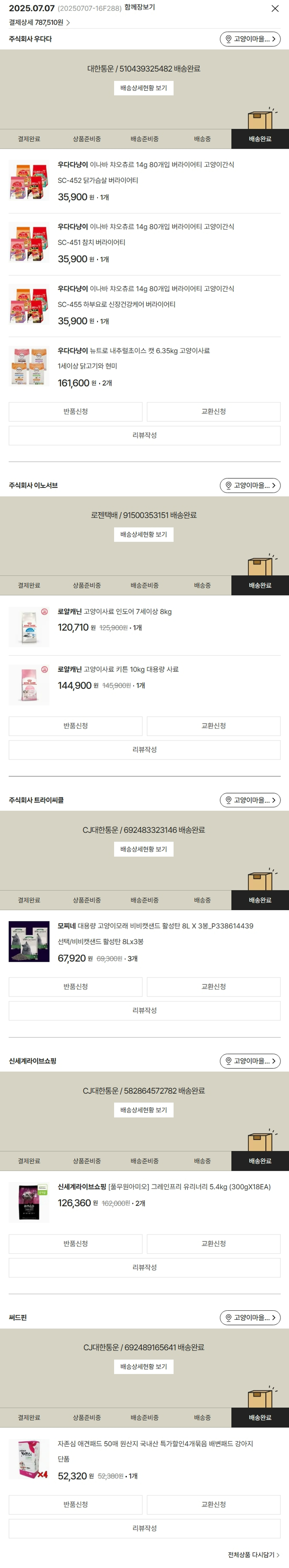Viewport: 289px width, 1568px height.
Task: Open 자존심 애견패드 50매 product
Action: coord(155,1444)
